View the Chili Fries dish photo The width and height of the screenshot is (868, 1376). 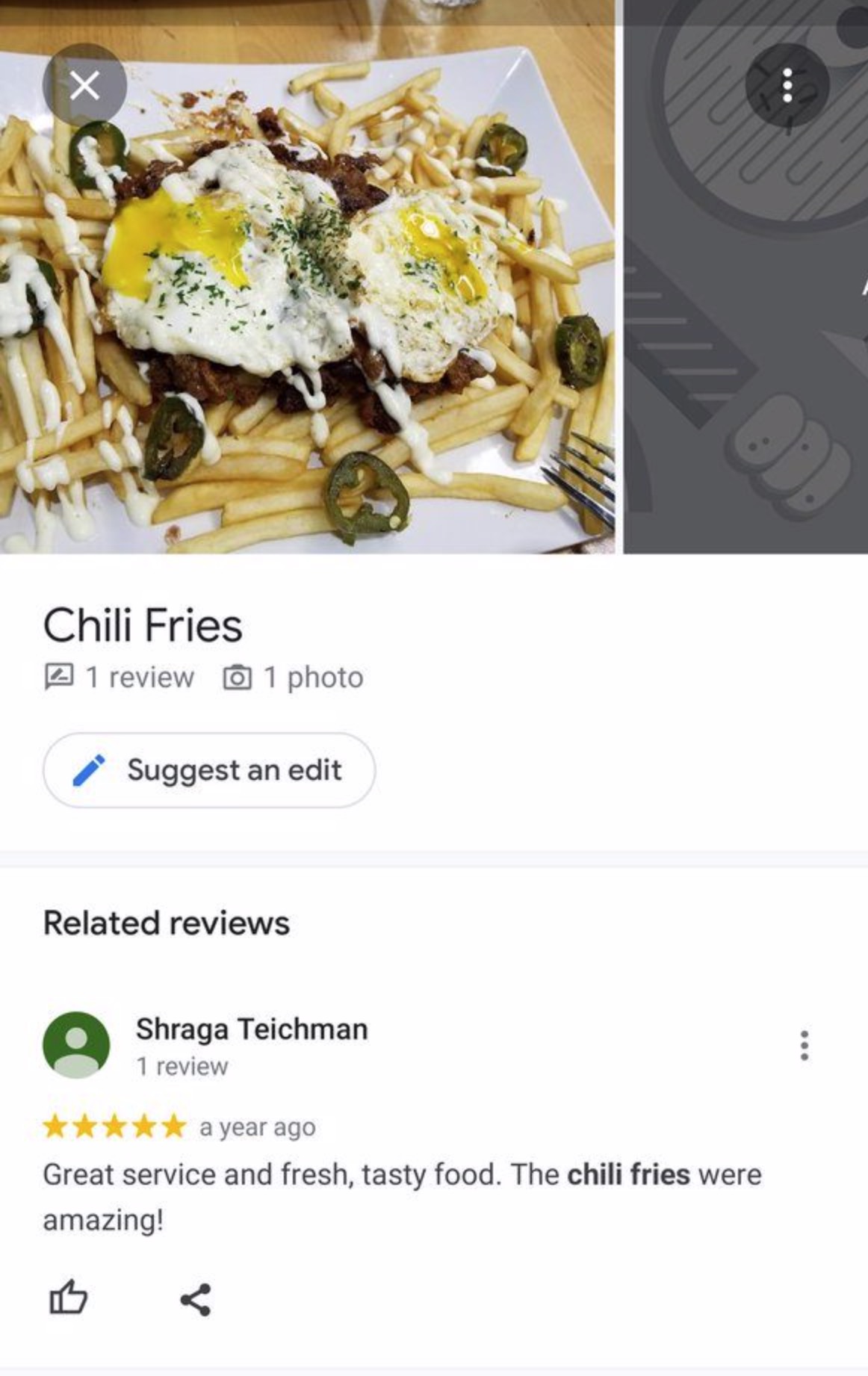tap(306, 299)
